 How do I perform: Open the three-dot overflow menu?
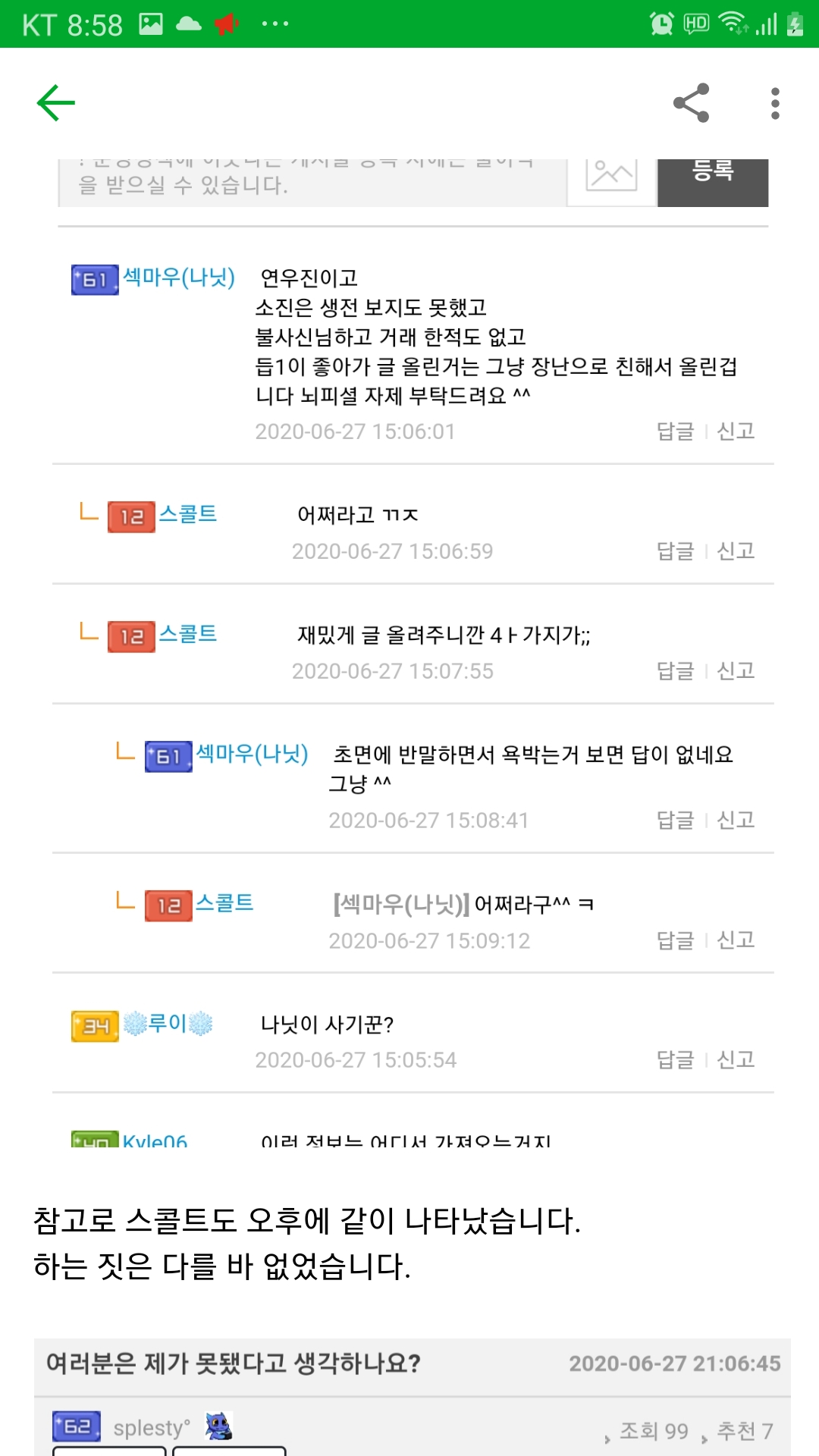pyautogui.click(x=774, y=103)
